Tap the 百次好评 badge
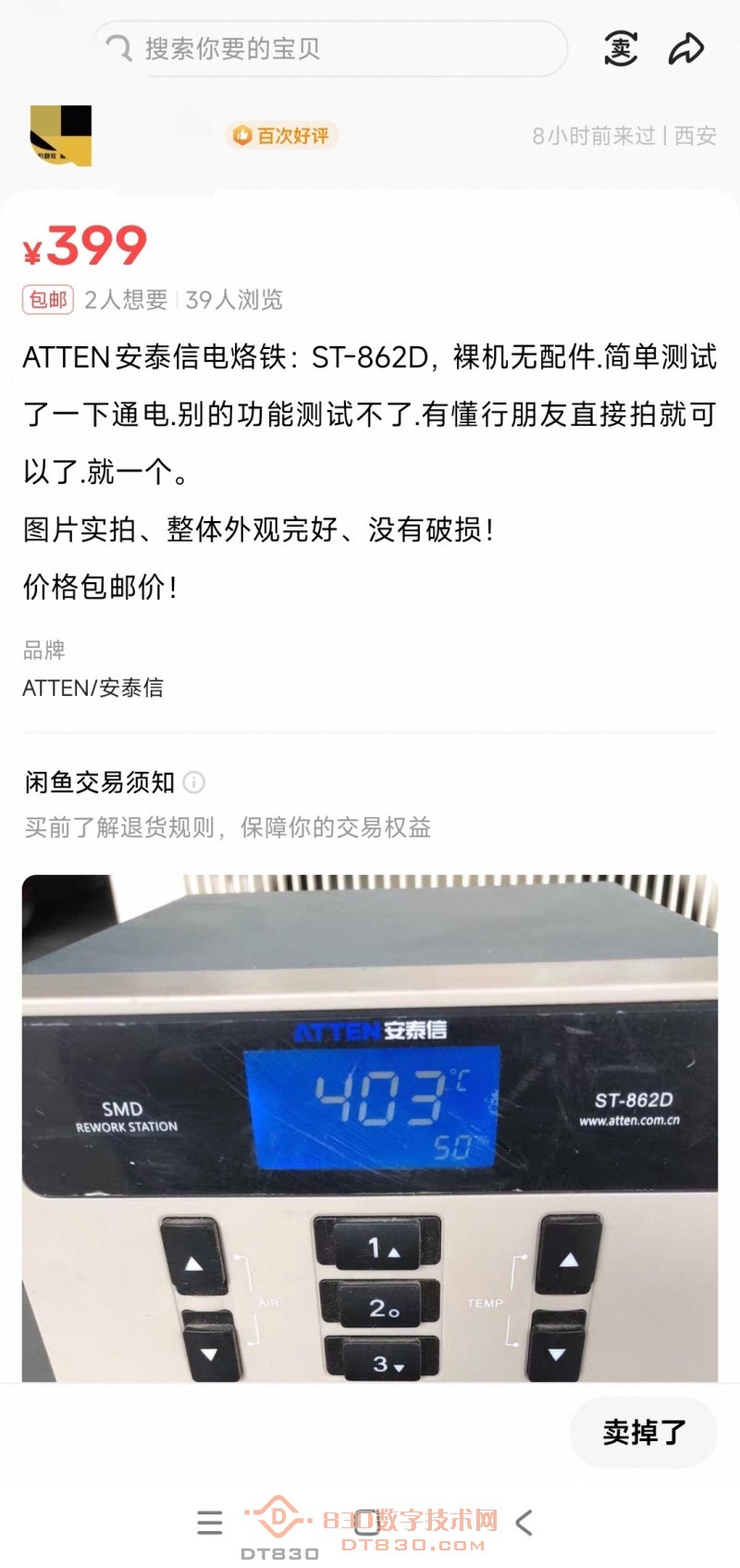This screenshot has height=1568, width=740. (x=282, y=135)
